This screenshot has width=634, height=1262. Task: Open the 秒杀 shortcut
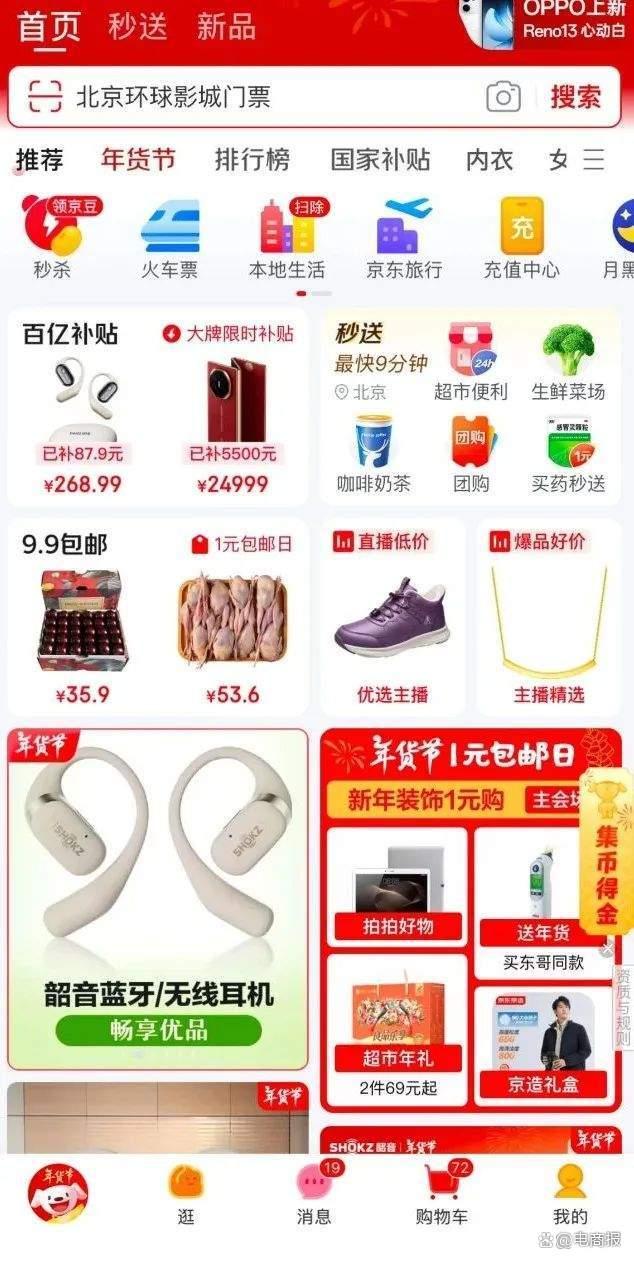pyautogui.click(x=52, y=239)
